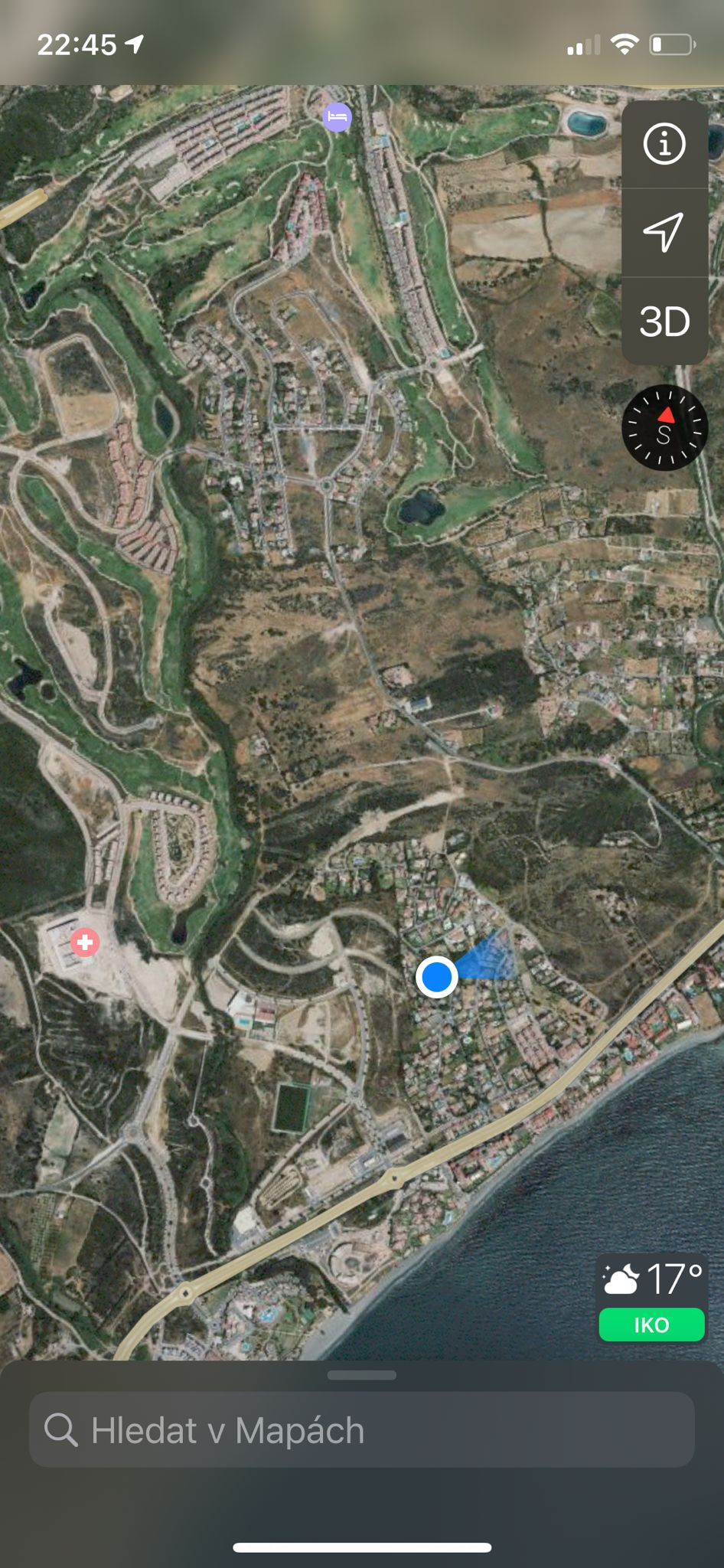Open the search field Hledat v Mapách
The width and height of the screenshot is (724, 1568).
[361, 1430]
